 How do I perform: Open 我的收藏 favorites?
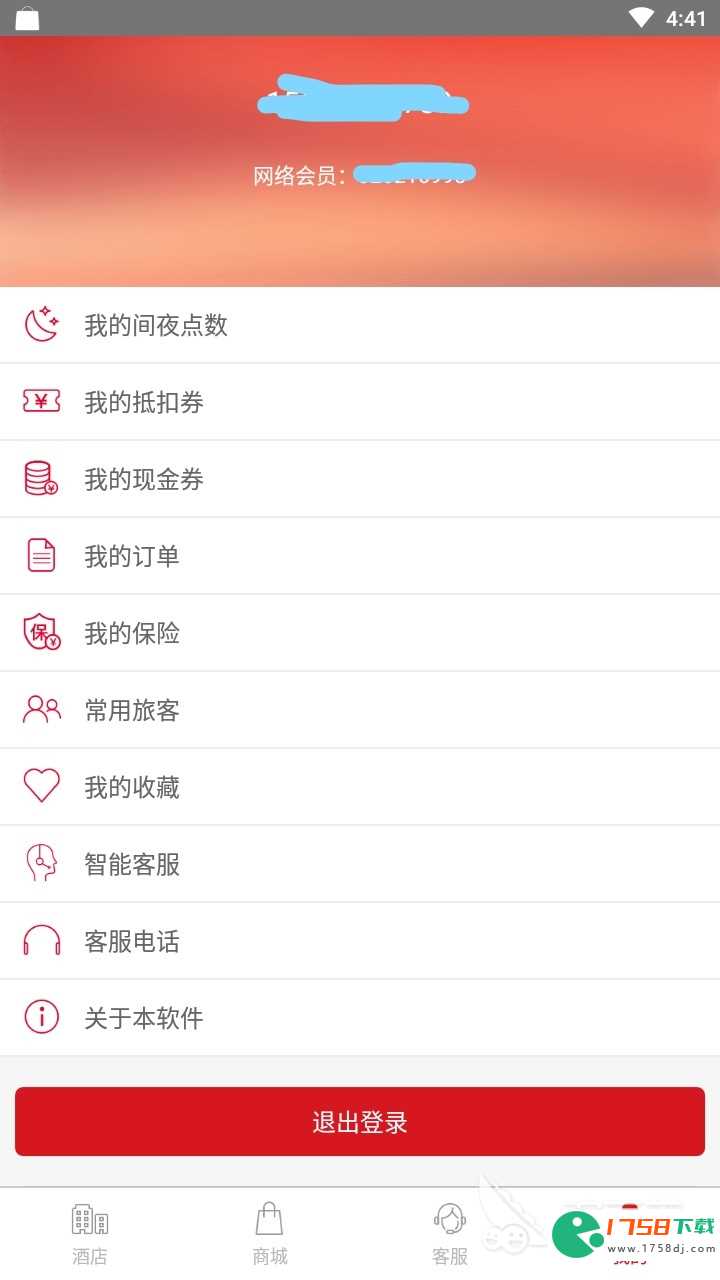pyautogui.click(x=360, y=787)
